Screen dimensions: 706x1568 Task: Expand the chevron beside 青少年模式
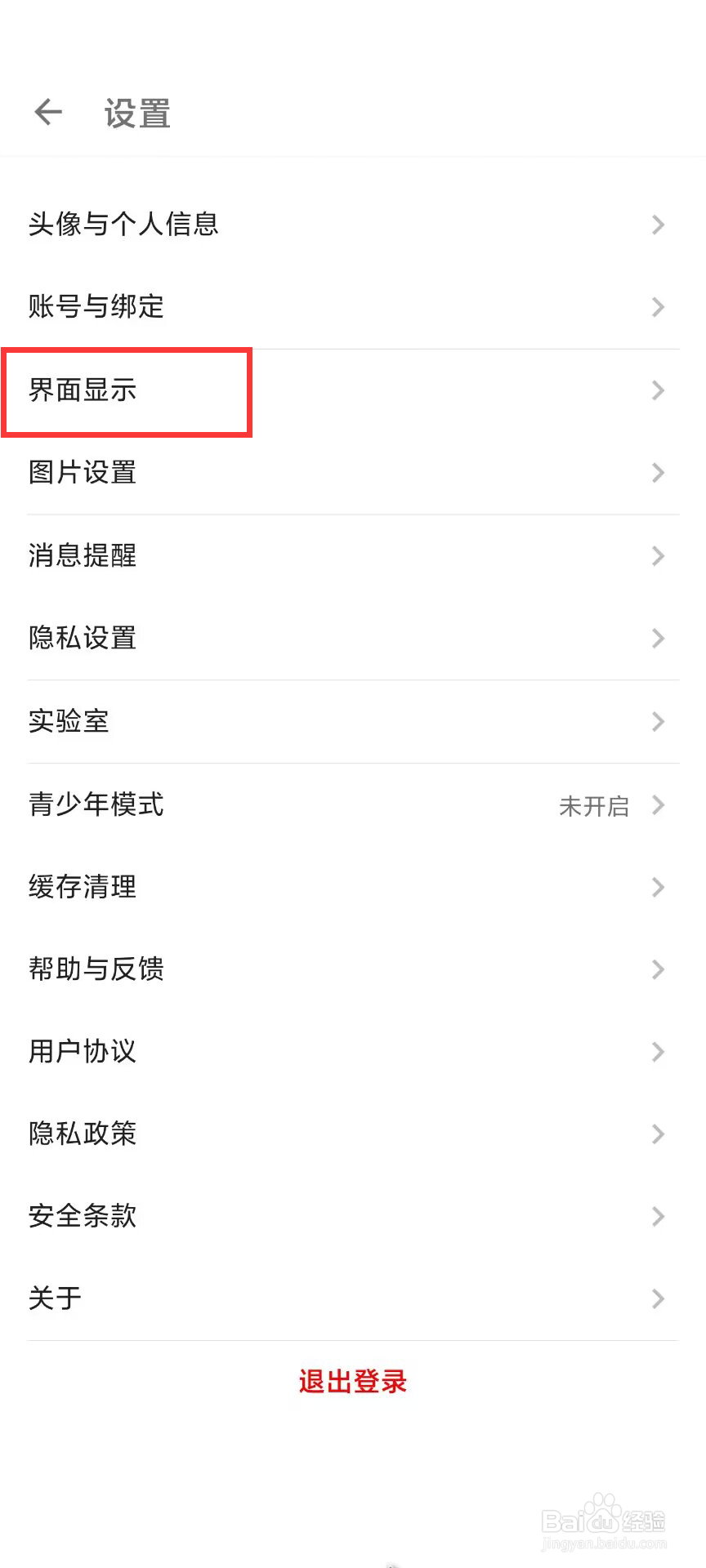658,805
